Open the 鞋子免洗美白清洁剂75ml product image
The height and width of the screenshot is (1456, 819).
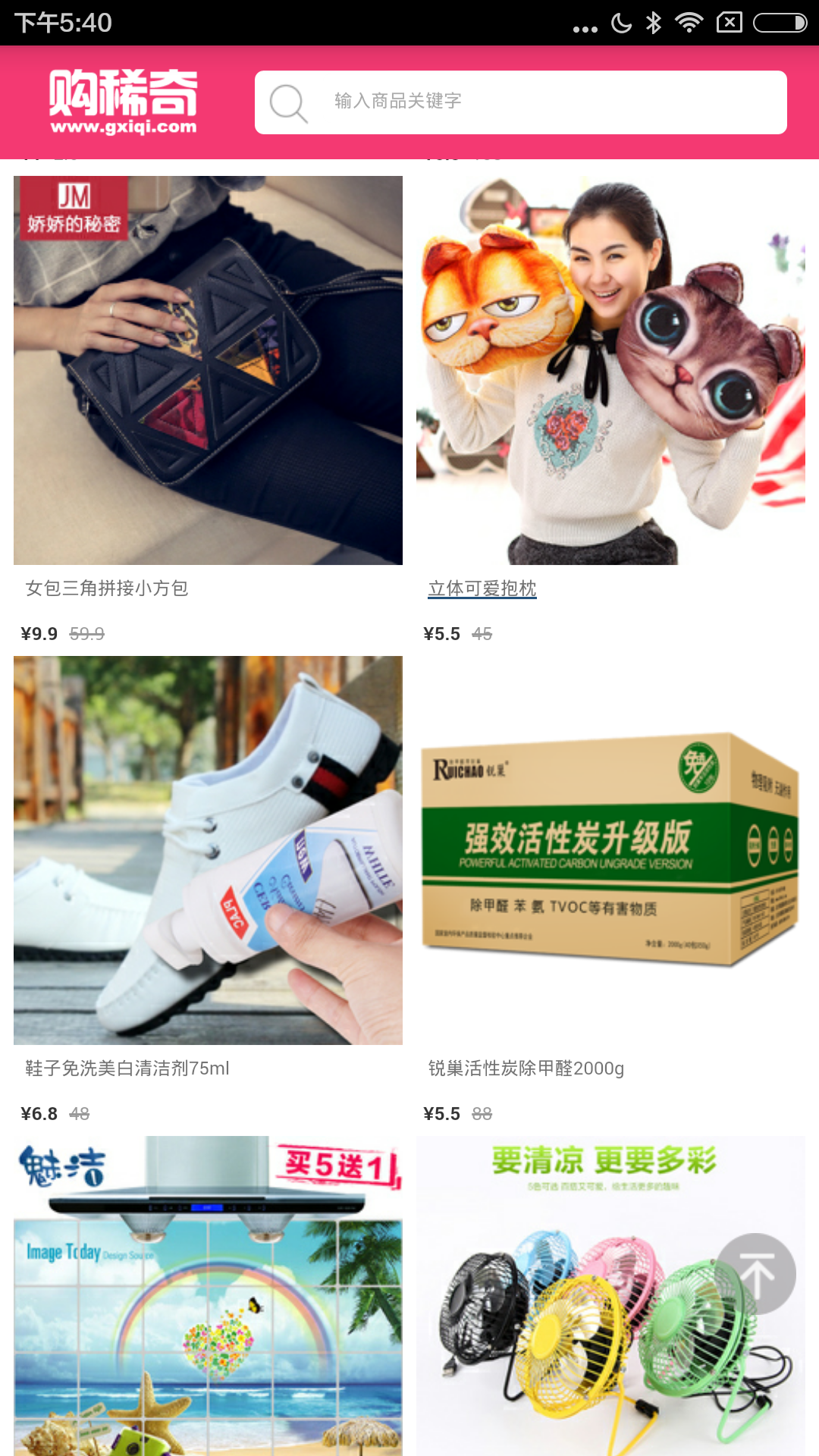click(x=208, y=850)
